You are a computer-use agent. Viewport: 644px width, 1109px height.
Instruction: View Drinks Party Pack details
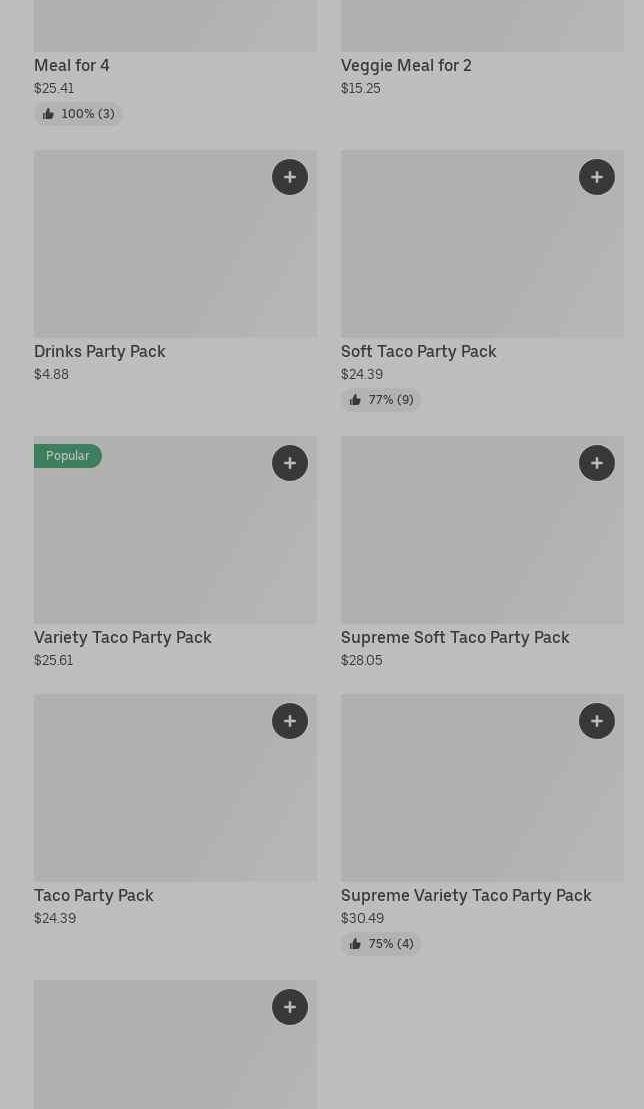point(100,352)
